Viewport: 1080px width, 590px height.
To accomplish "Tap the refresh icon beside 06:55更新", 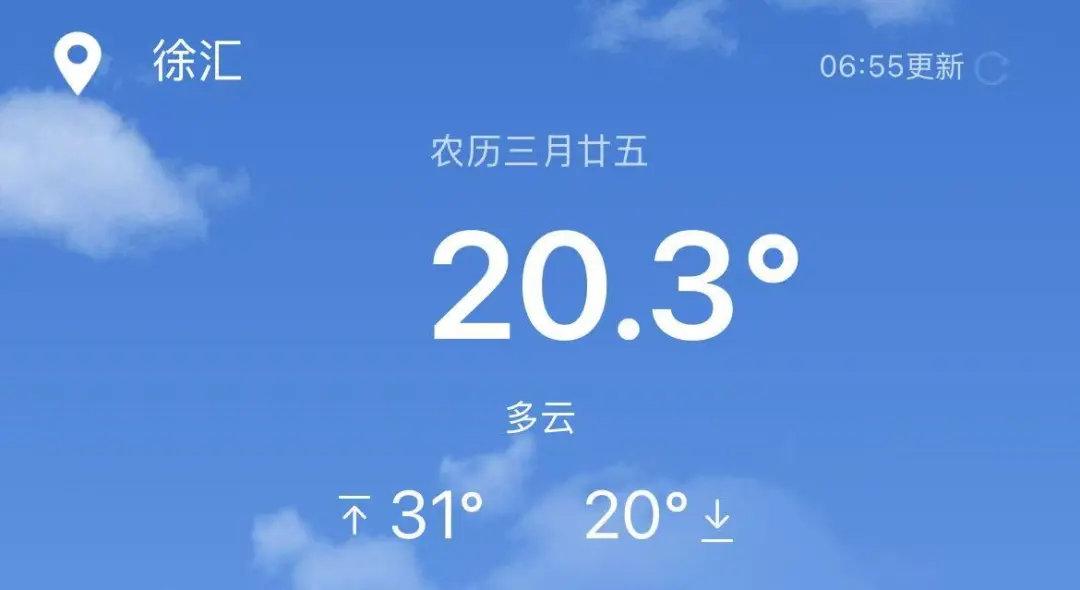I will pos(993,68).
